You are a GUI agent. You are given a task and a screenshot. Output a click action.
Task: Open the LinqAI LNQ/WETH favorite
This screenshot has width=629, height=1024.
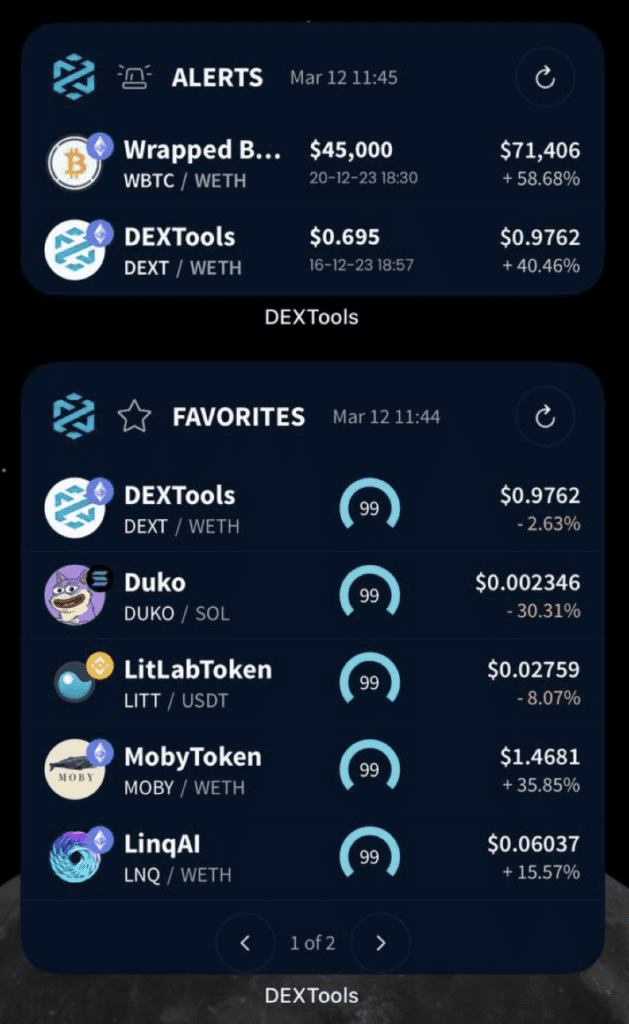click(313, 856)
